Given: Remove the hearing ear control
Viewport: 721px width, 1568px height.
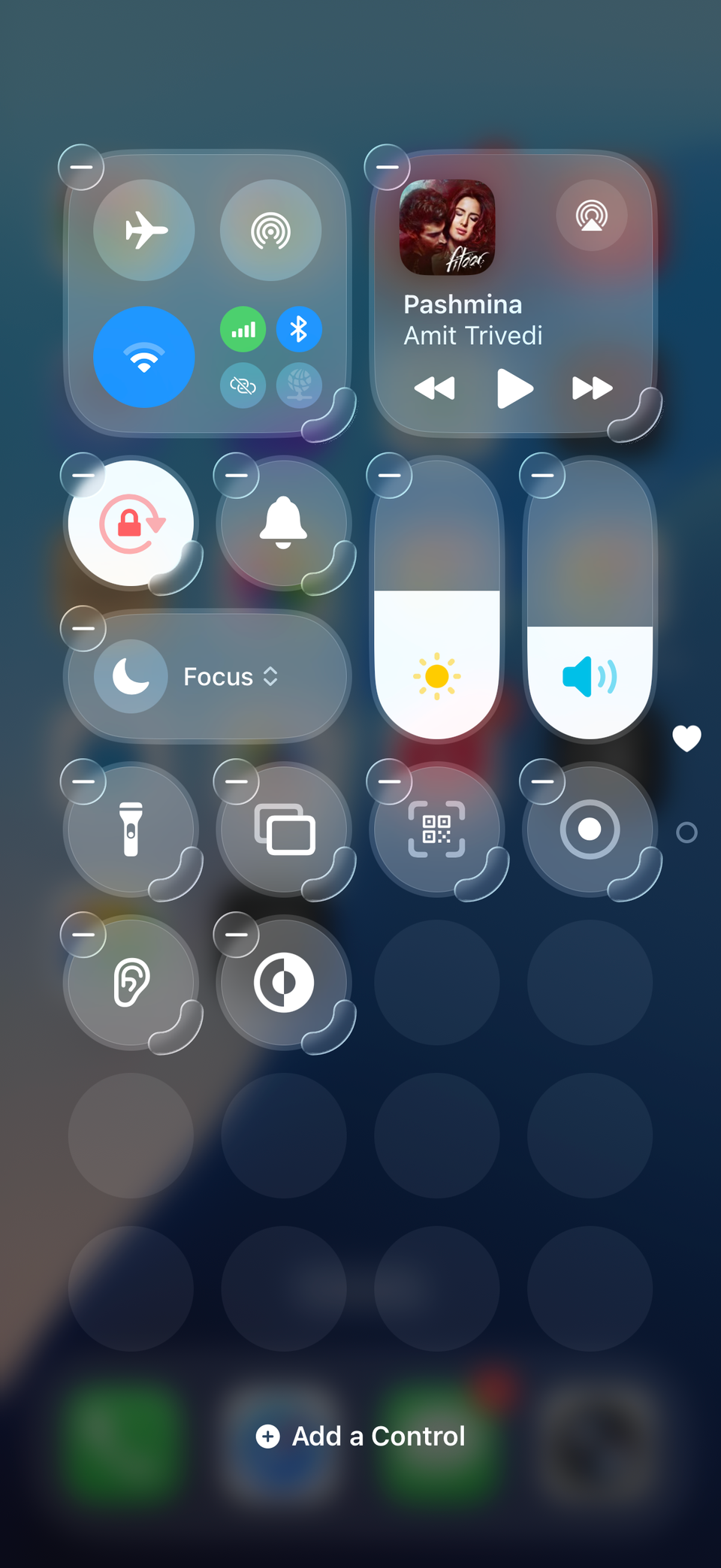Looking at the screenshot, I should click(83, 935).
